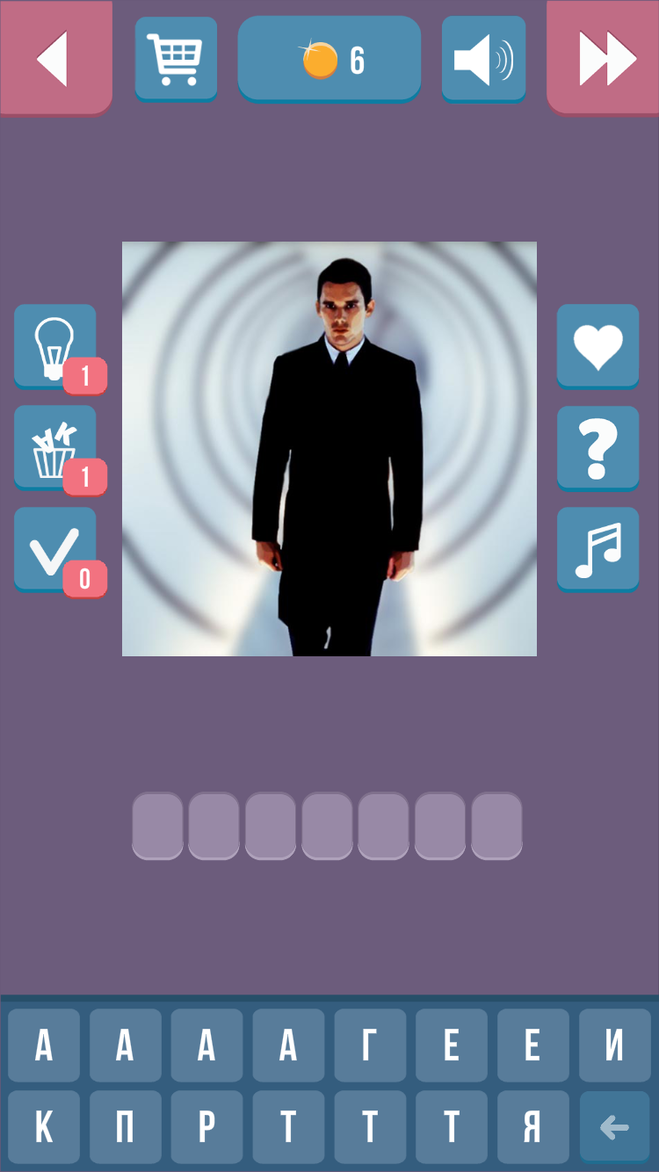The image size is (659, 1172).
Task: Select the letter Я tile
Action: click(532, 1127)
